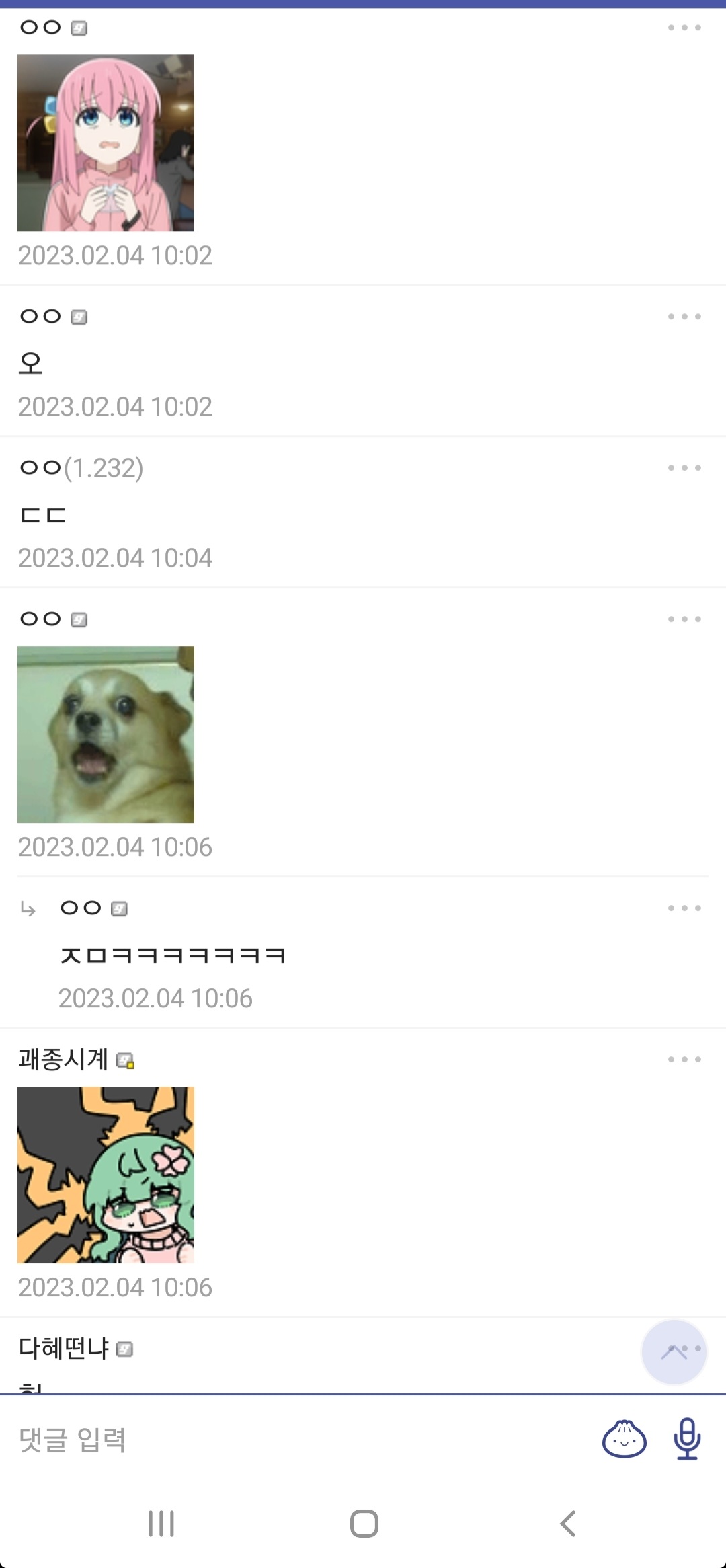Open options for the 'ㄷㄷ' comment
Screen dimensions: 726x1568
(684, 468)
